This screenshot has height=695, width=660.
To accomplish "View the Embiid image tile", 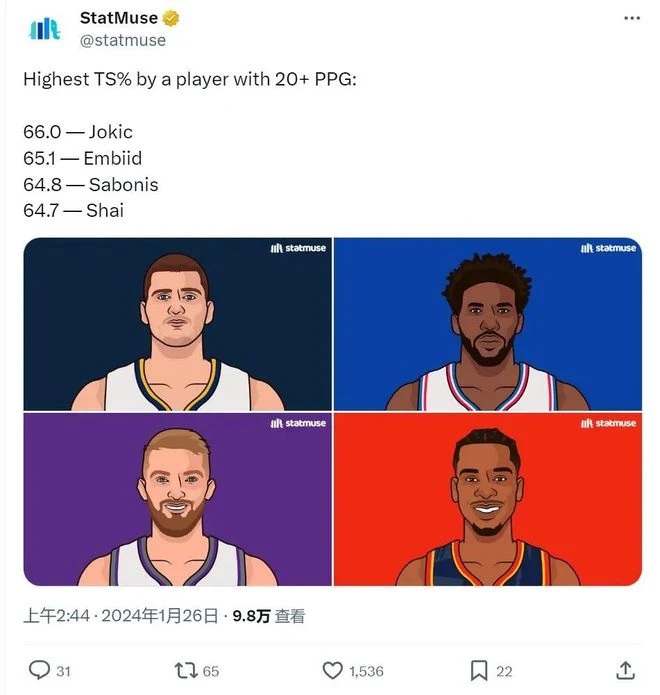I will point(487,324).
